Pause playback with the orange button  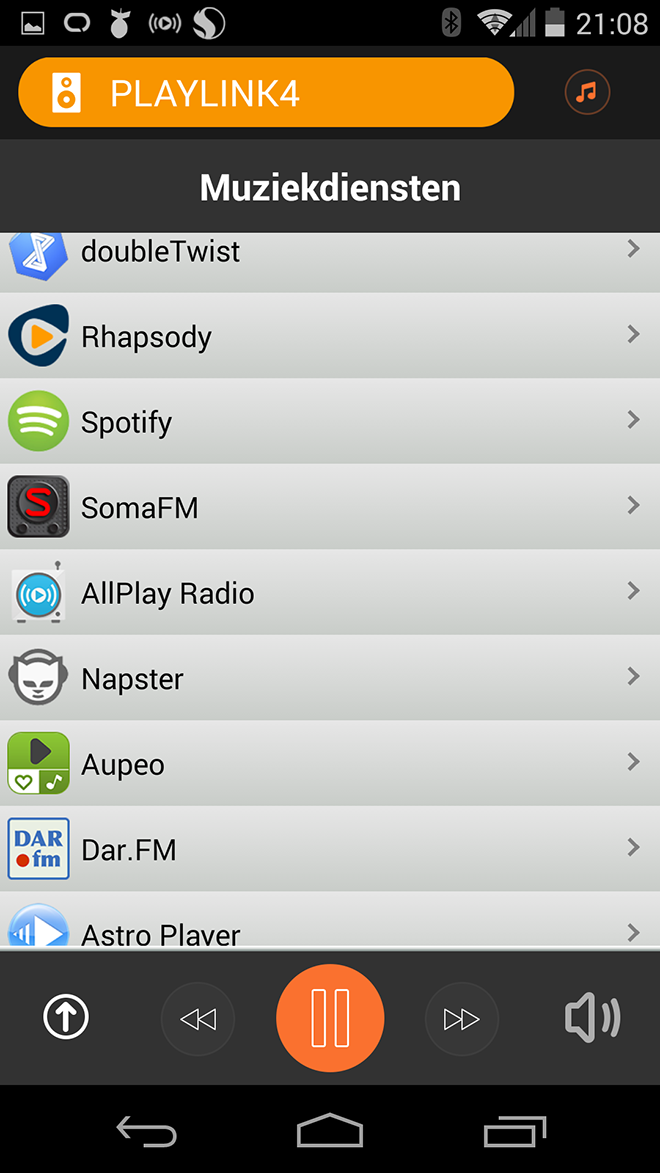tap(330, 1018)
